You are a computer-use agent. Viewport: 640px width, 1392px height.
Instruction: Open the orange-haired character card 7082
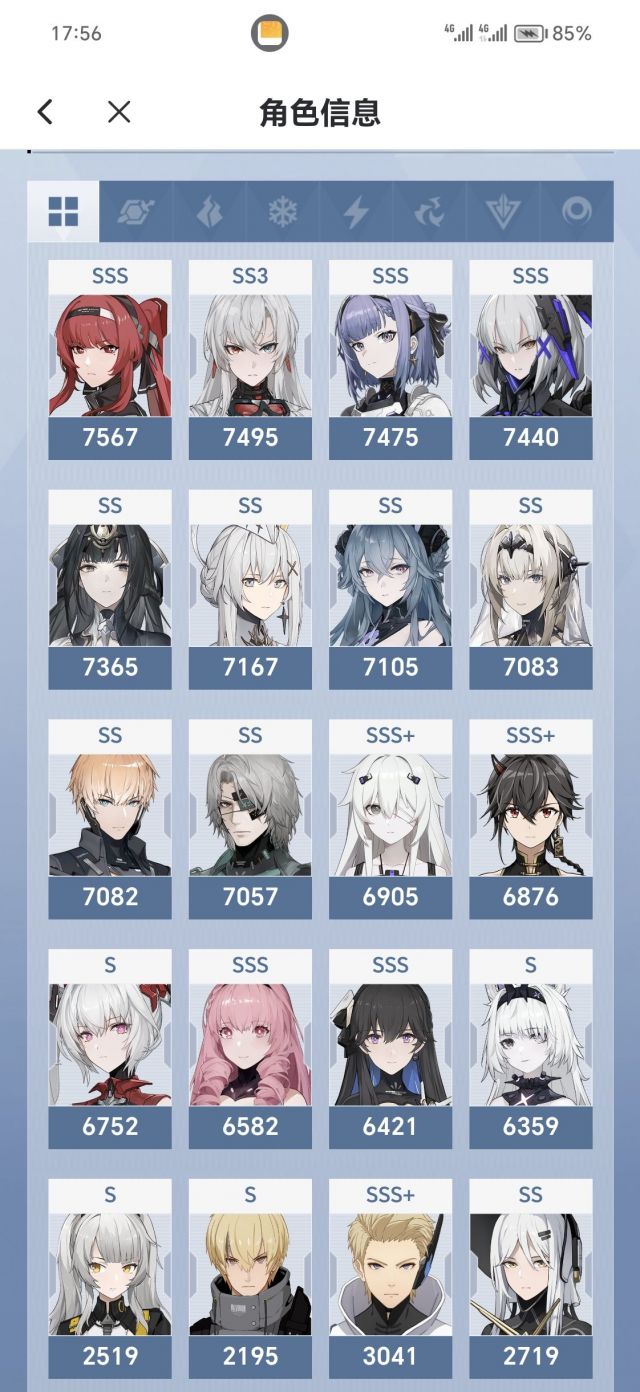pyautogui.click(x=110, y=820)
